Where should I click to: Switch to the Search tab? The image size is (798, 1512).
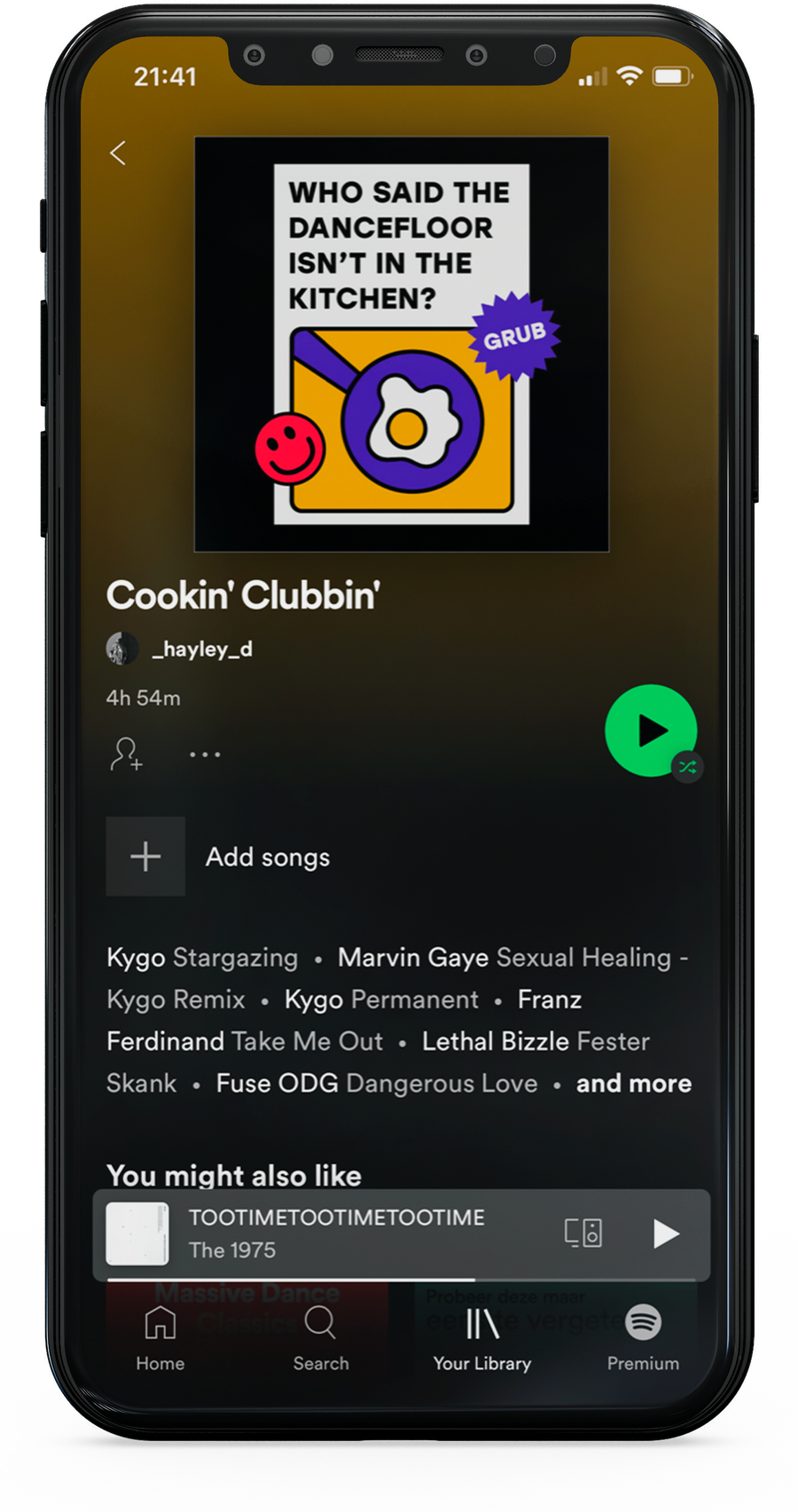coord(321,1338)
